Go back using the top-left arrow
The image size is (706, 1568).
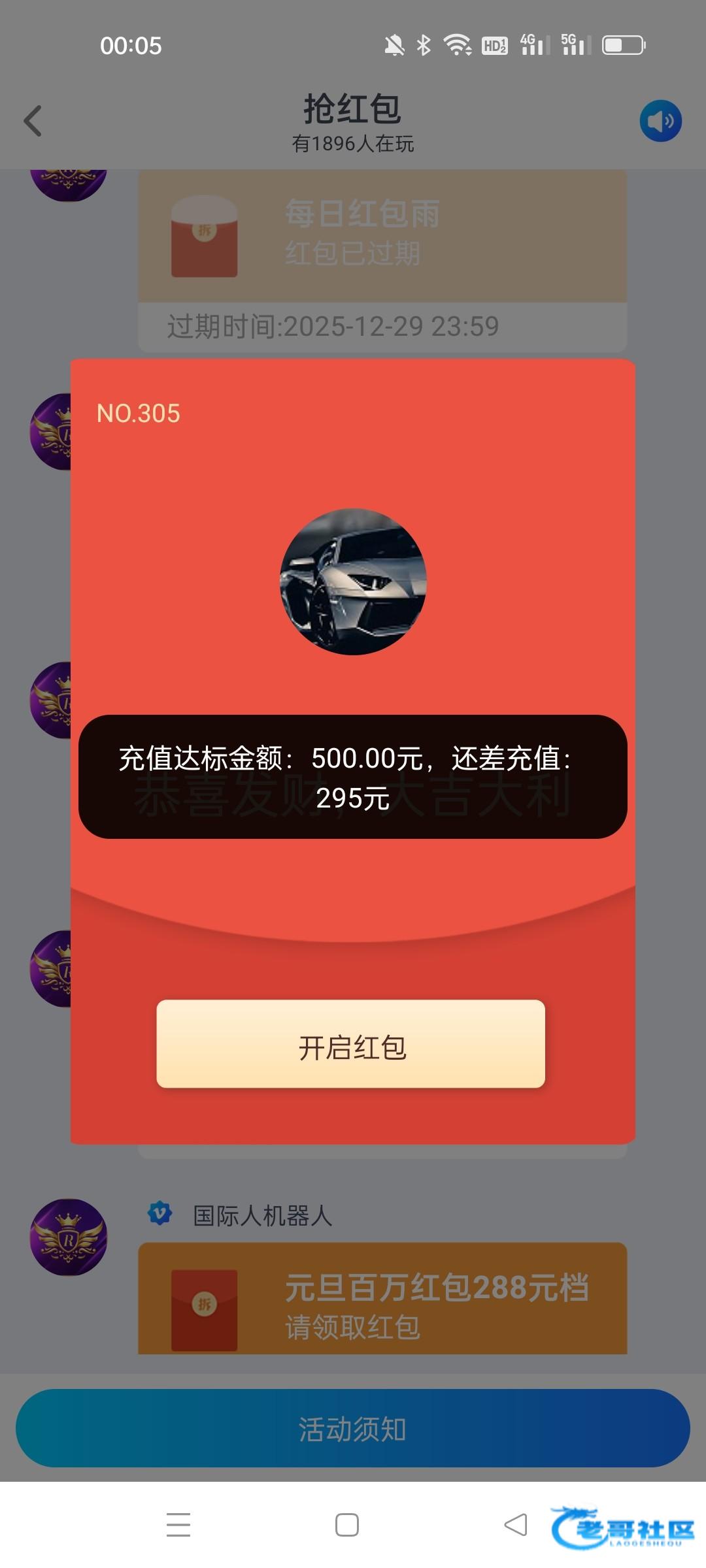pyautogui.click(x=33, y=122)
